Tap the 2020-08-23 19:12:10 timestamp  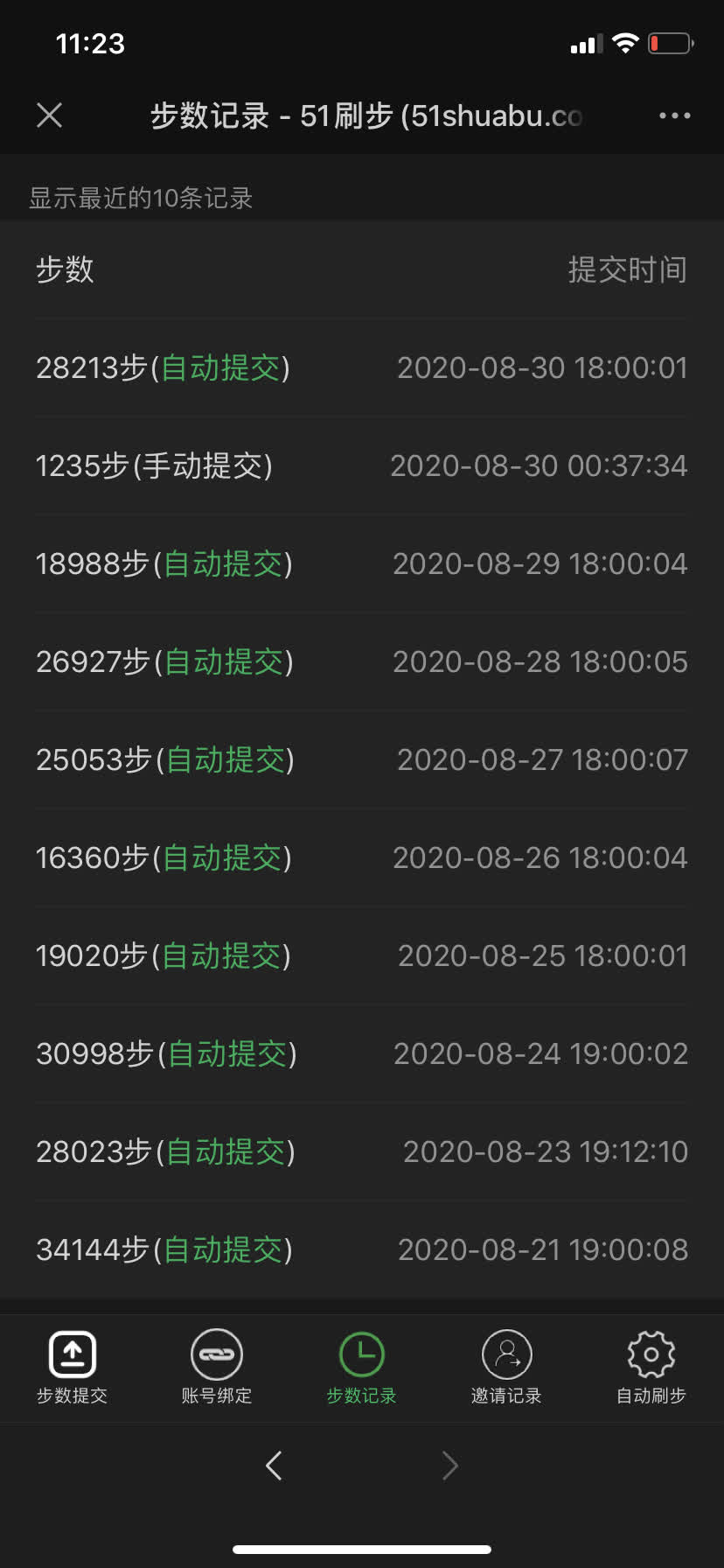pos(546,1151)
